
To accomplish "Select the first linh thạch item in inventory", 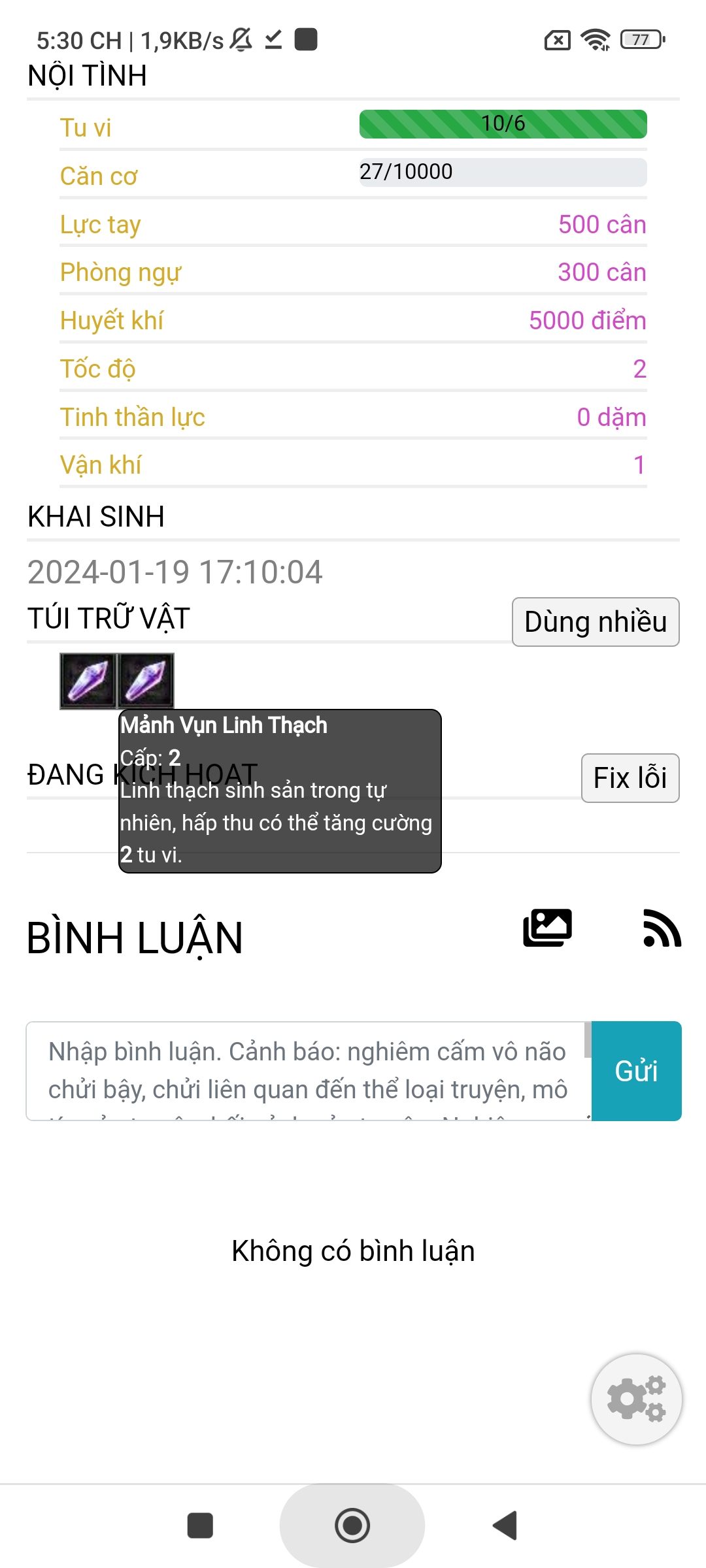I will (88, 680).
